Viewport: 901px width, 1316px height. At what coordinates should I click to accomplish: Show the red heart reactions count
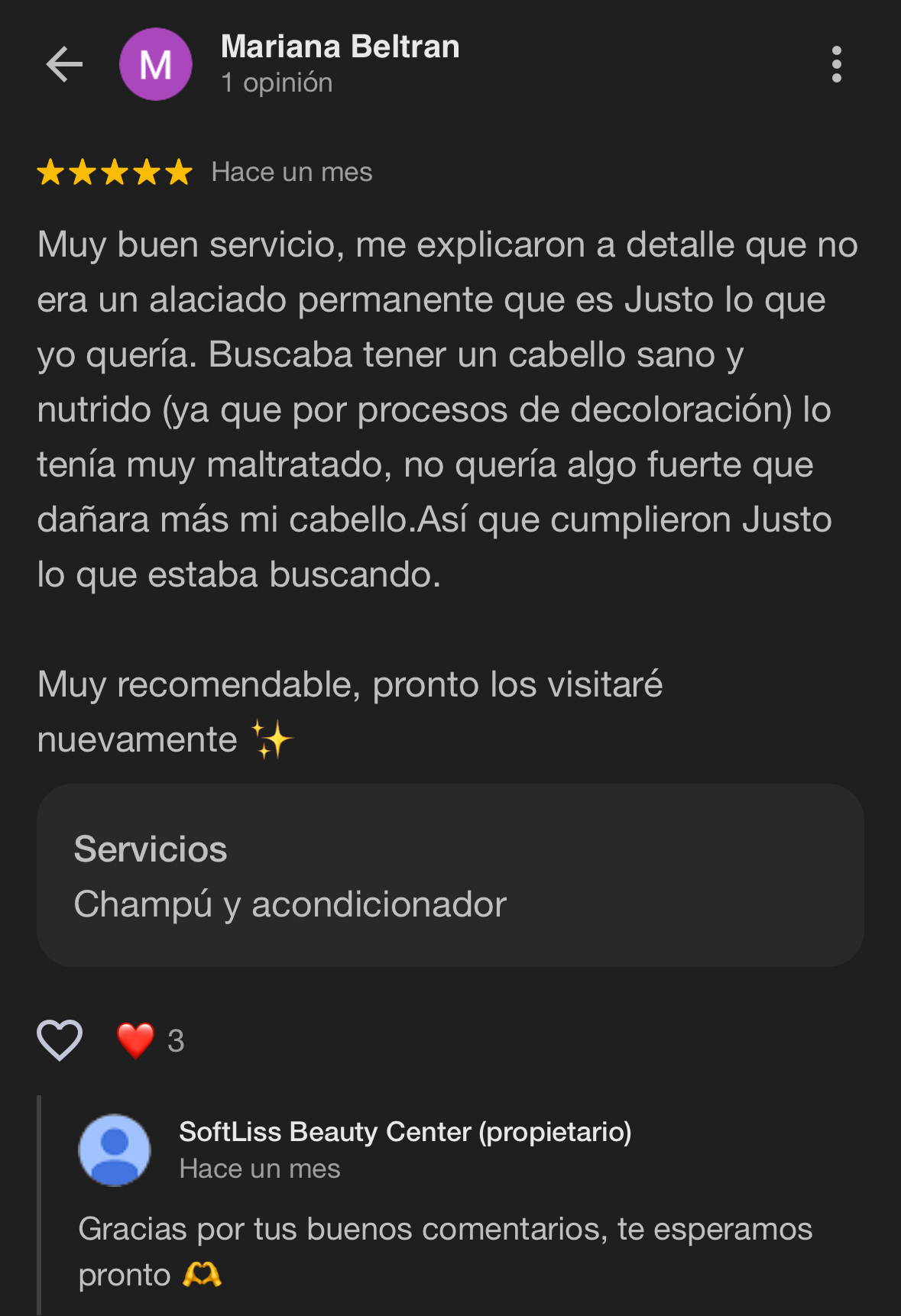tap(151, 1040)
